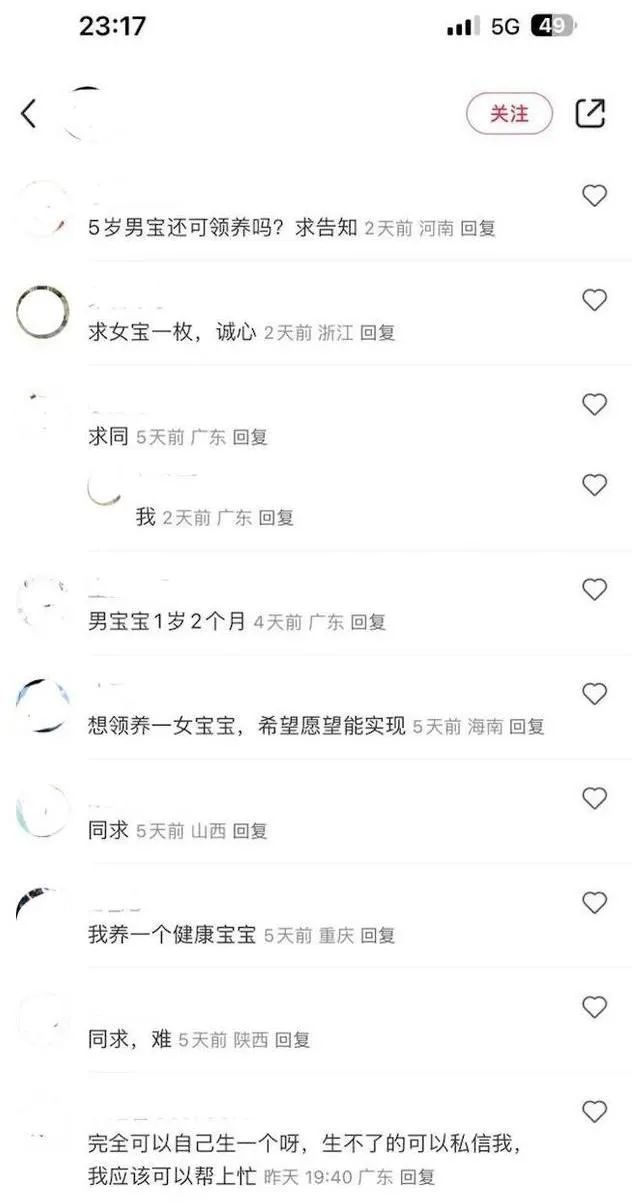632x1202 pixels.
Task: Reply to the 5岁男宝还可领养吗 comment
Action: [x=478, y=229]
